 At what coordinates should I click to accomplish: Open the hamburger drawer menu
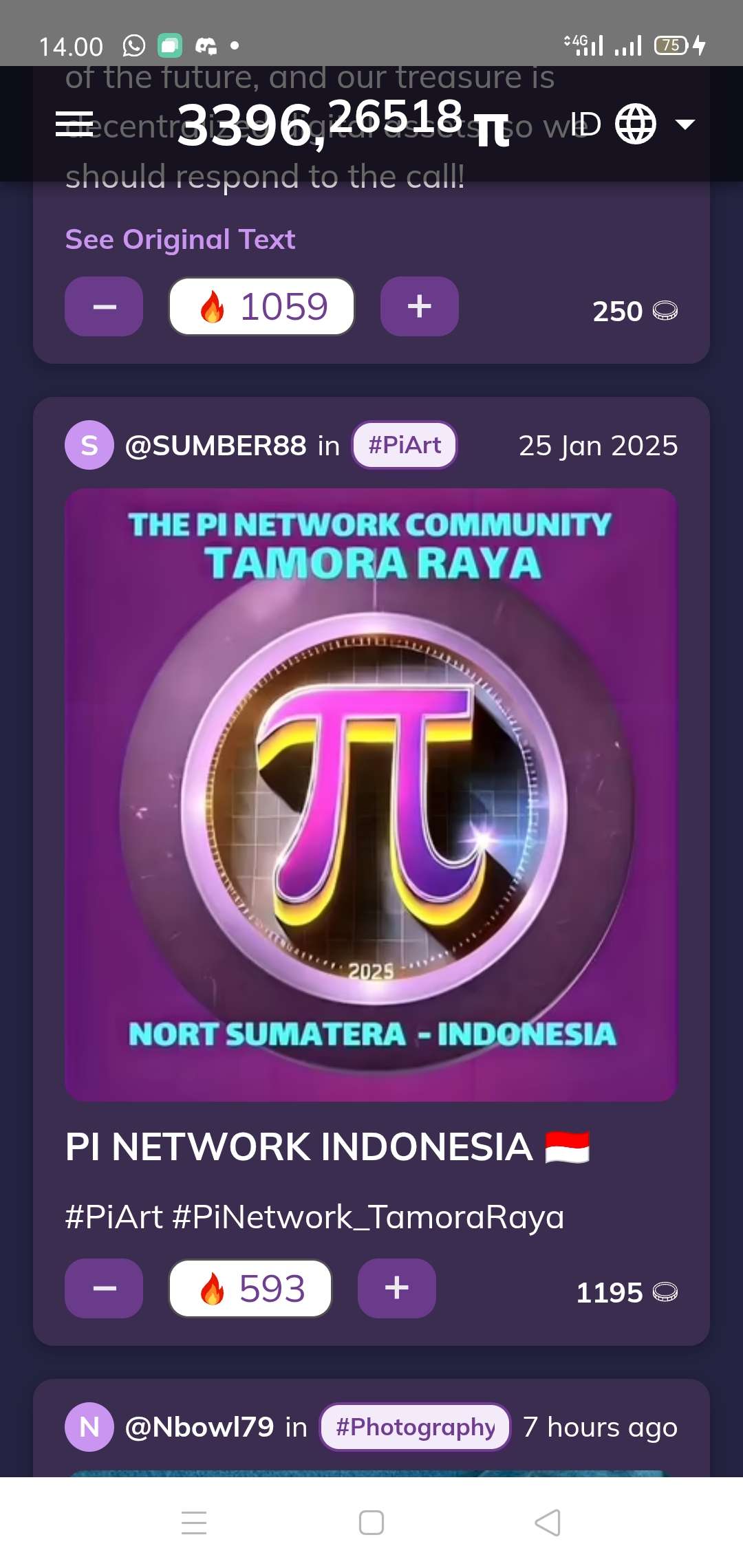pos(74,124)
